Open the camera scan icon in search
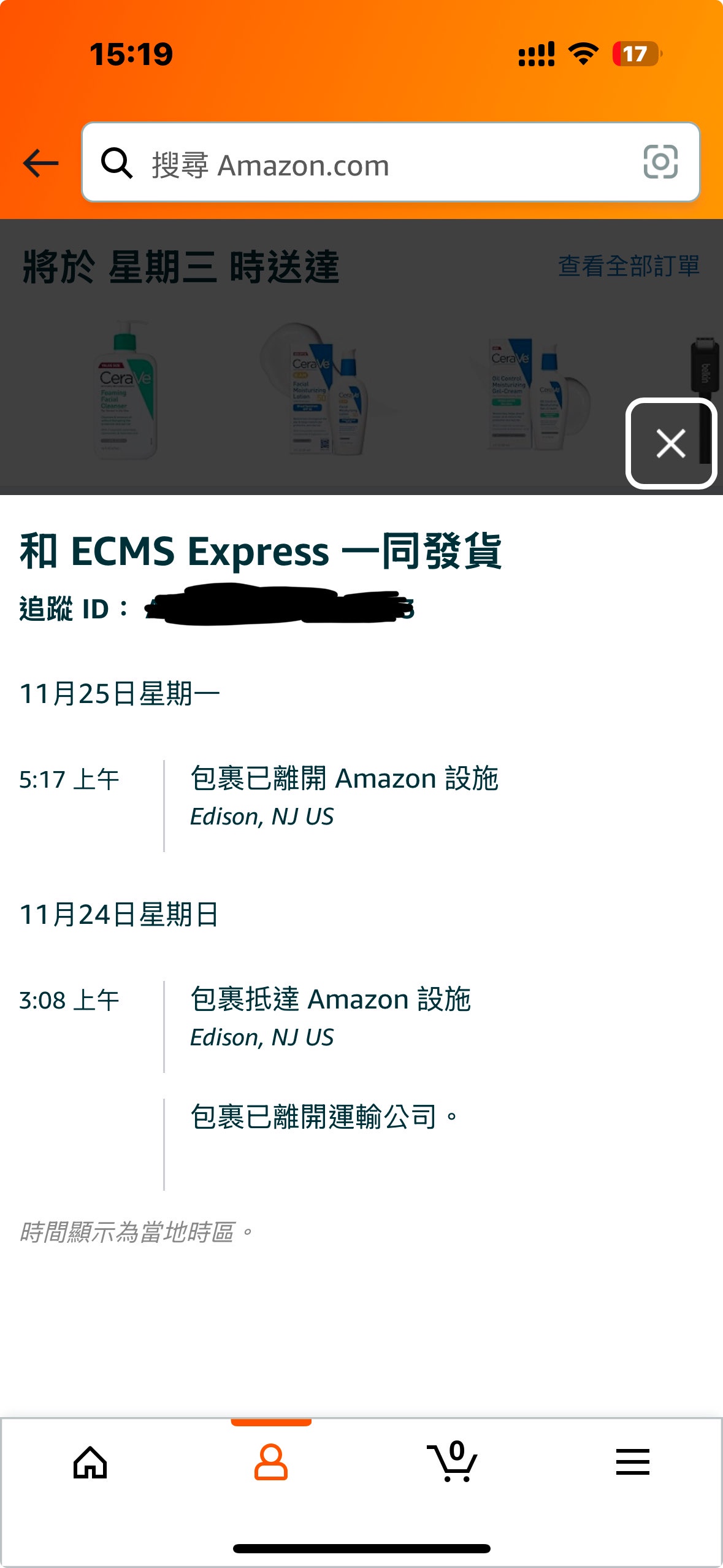The width and height of the screenshot is (723, 1568). [x=660, y=162]
